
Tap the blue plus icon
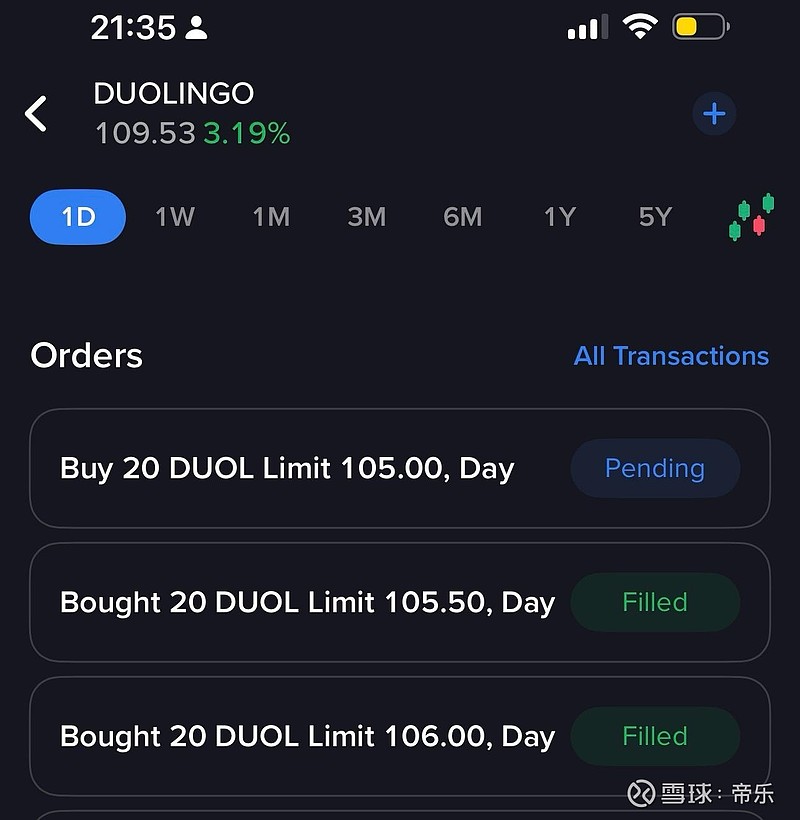tap(714, 114)
